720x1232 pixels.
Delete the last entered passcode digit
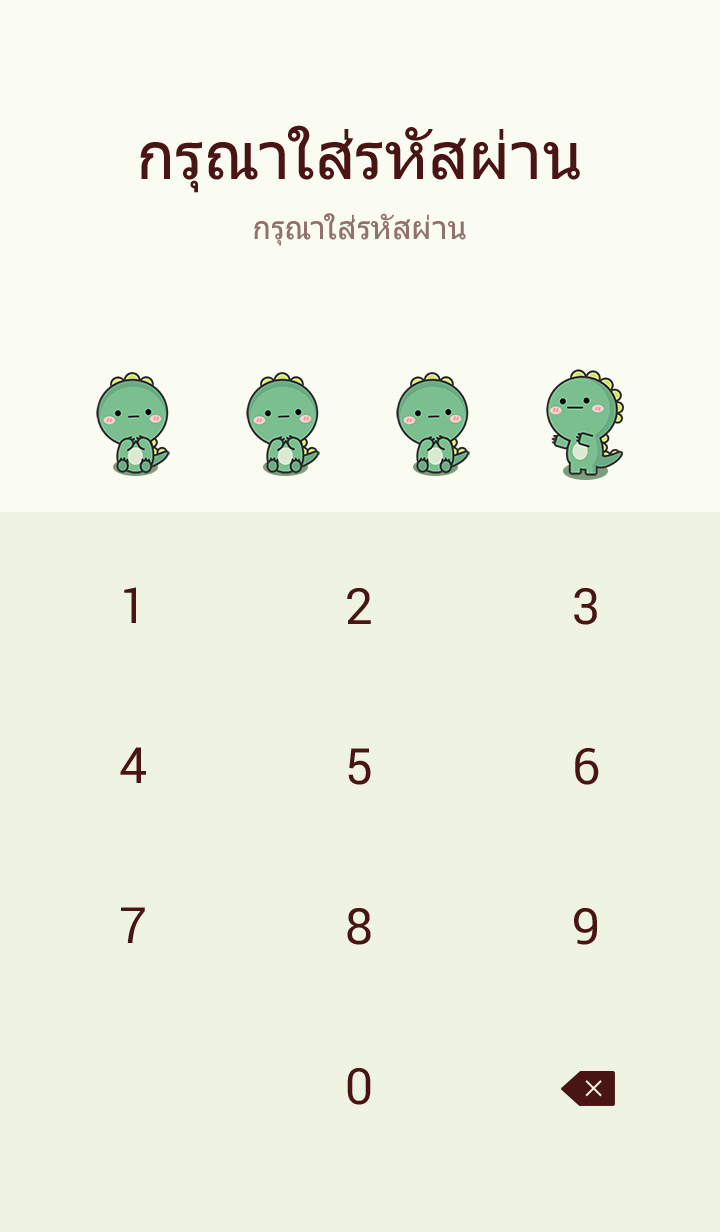pyautogui.click(x=589, y=1088)
